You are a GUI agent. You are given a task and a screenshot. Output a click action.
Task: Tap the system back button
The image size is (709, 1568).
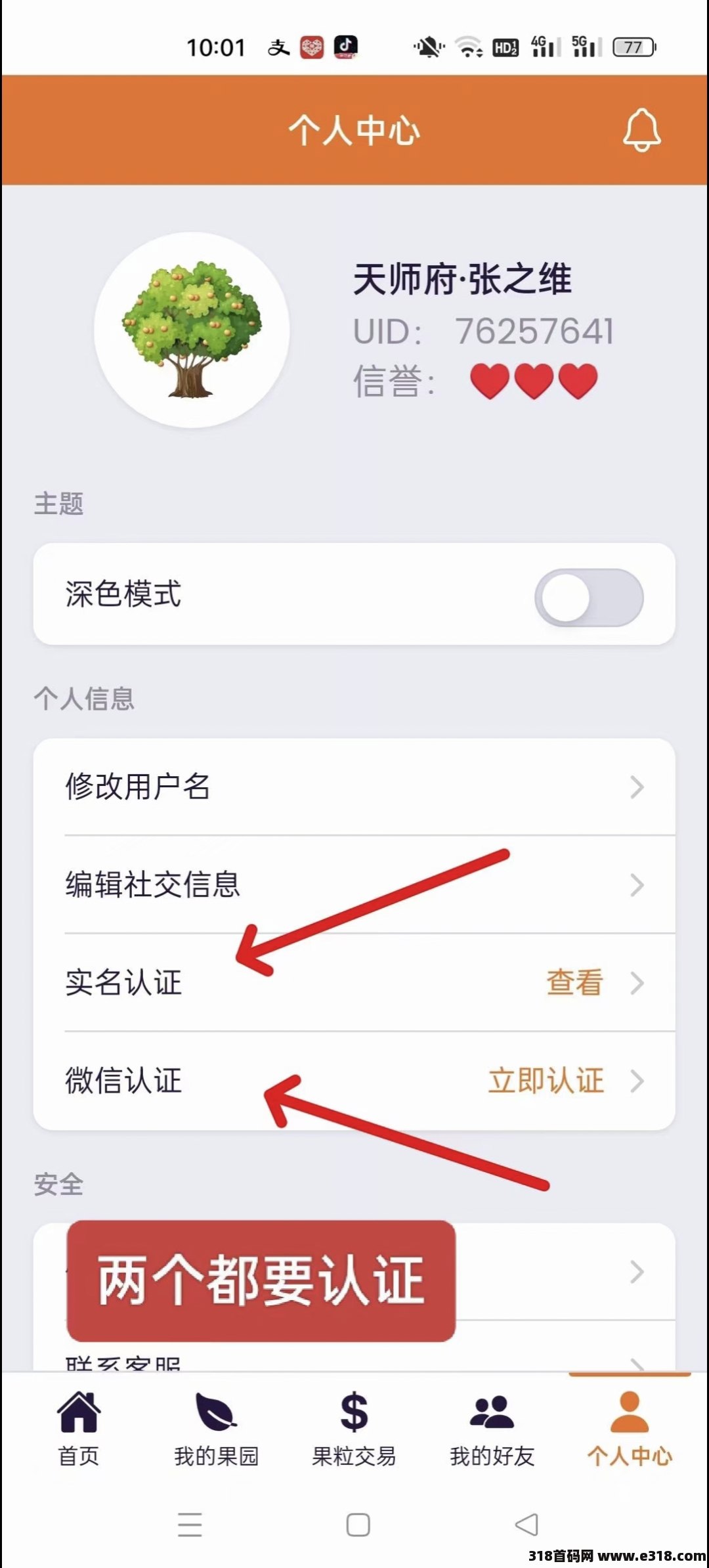(526, 1525)
